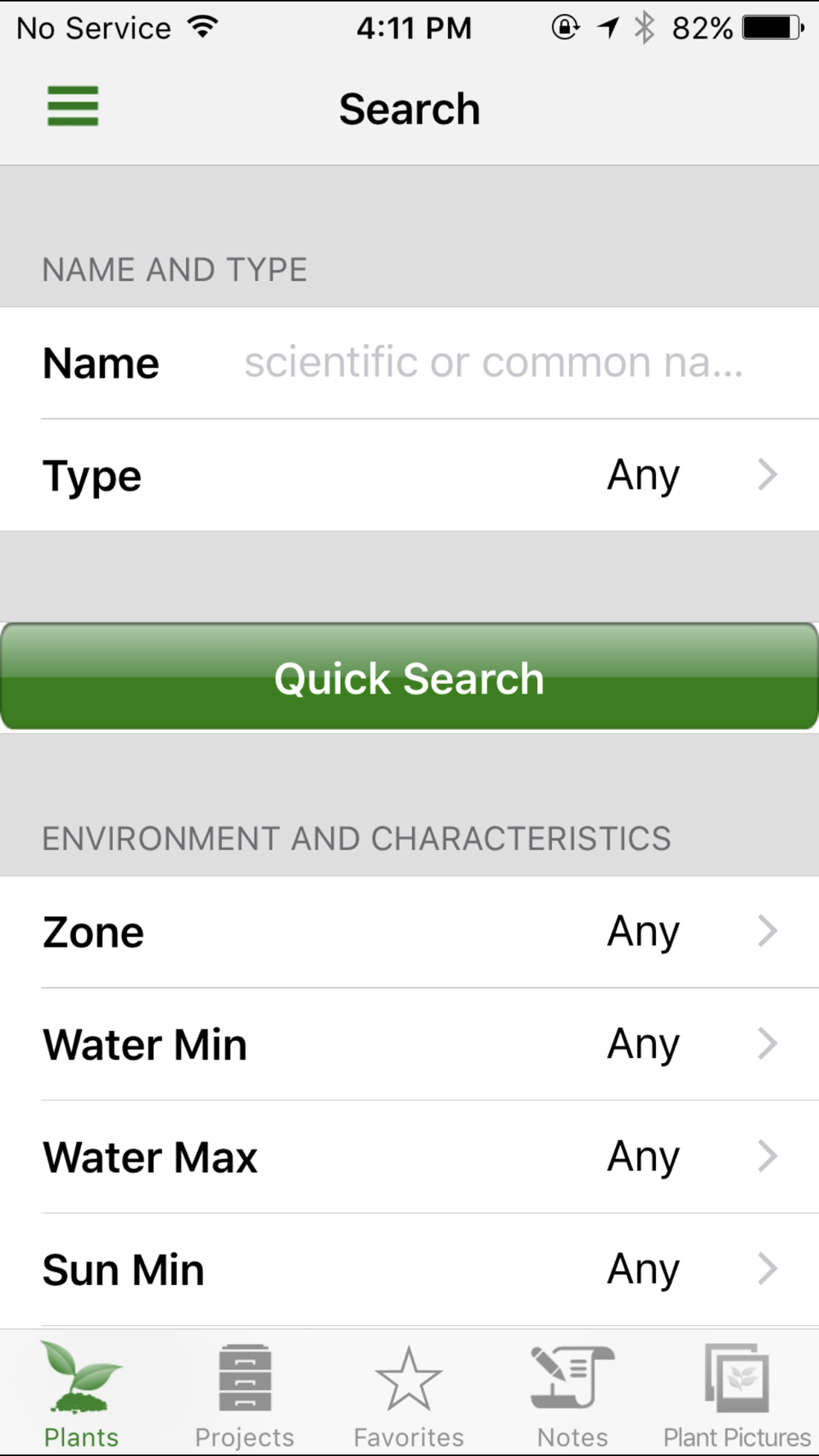
Task: Start the Quick Search
Action: (409, 676)
